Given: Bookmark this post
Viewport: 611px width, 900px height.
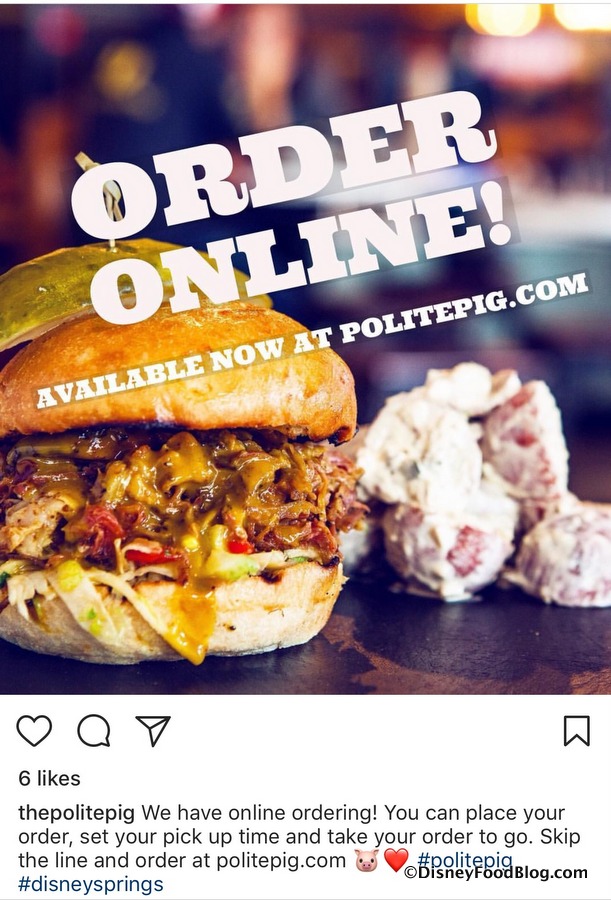Looking at the screenshot, I should tap(576, 731).
